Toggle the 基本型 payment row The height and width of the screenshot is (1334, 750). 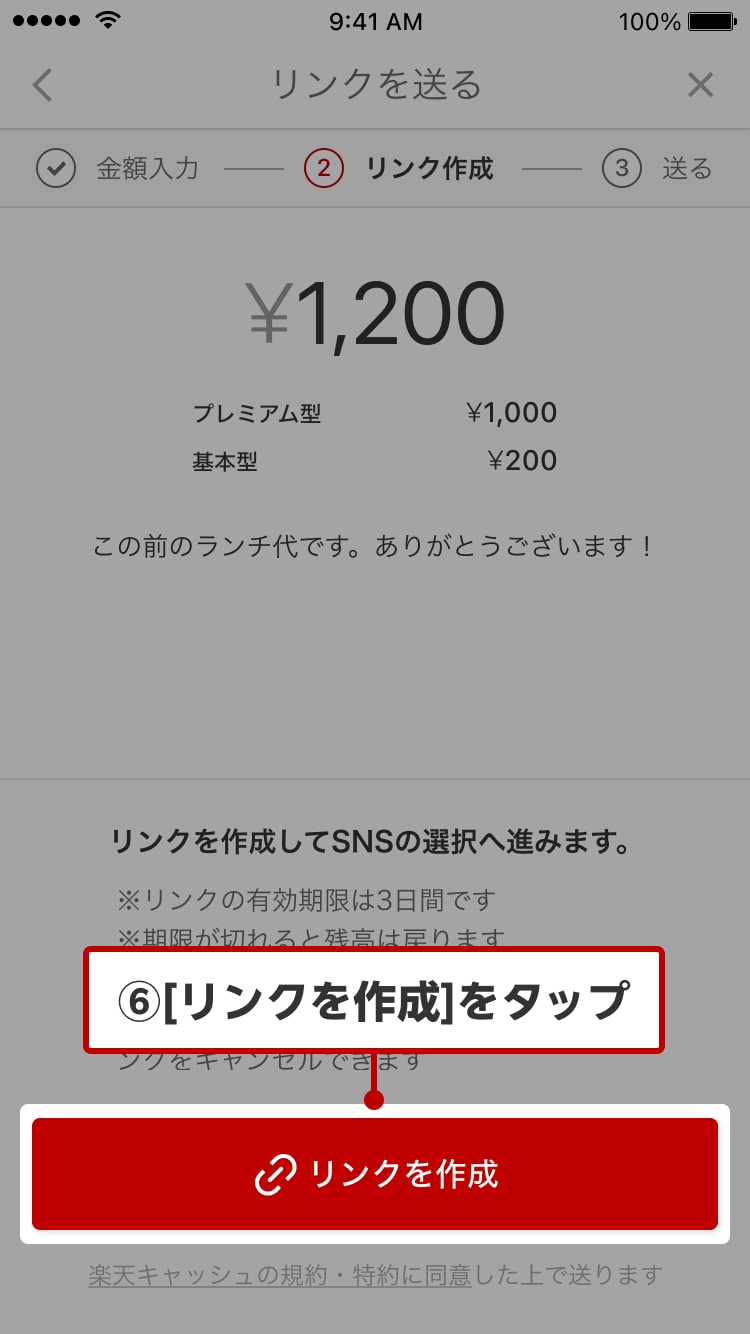[x=375, y=461]
